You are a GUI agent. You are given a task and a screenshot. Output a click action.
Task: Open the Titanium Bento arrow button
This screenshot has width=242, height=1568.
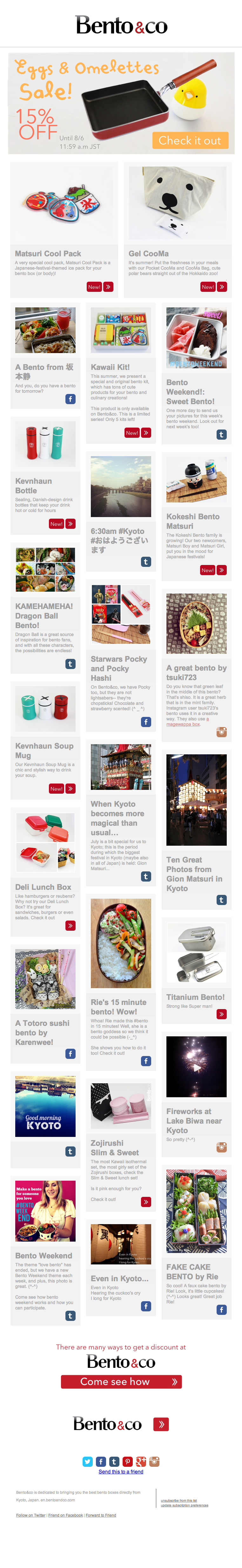coord(222,1014)
